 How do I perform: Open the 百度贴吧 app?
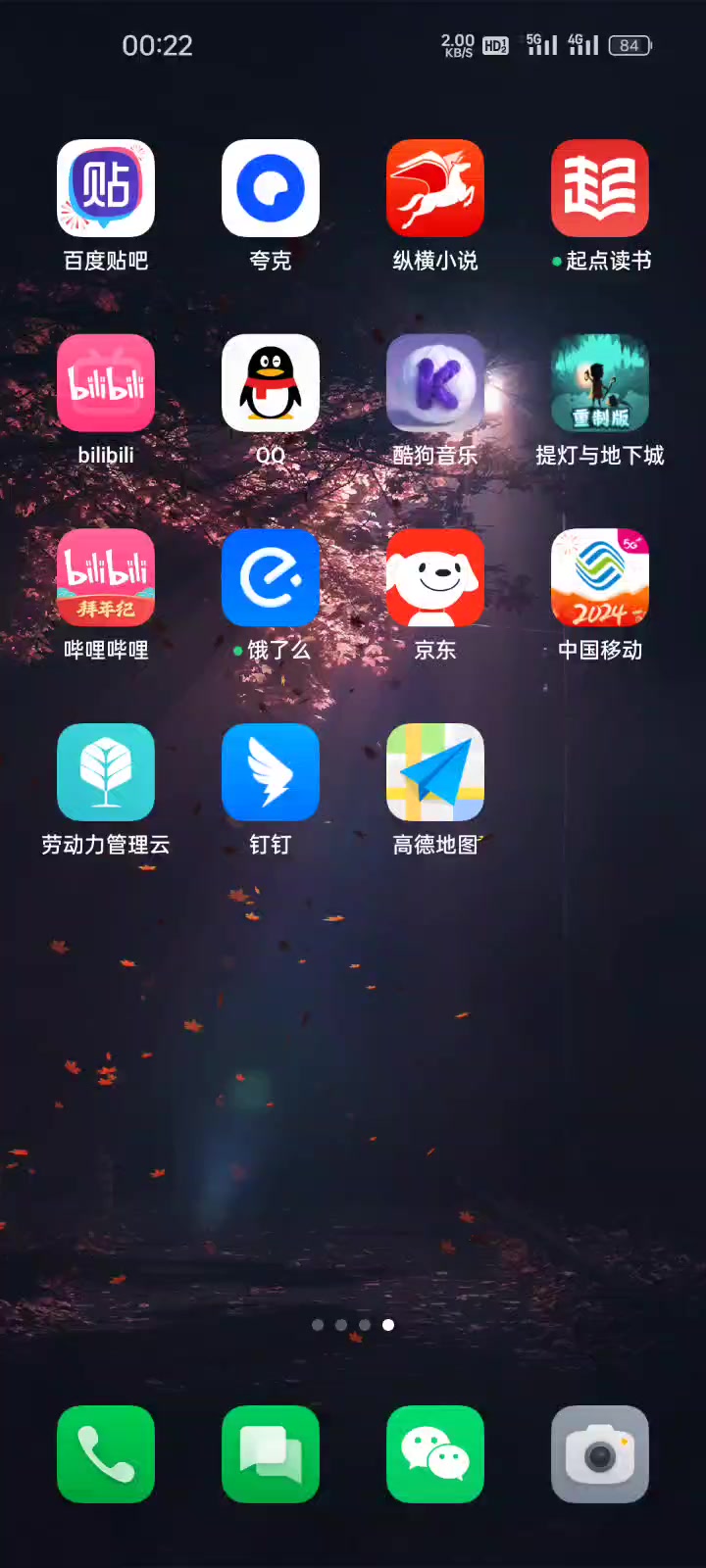click(x=106, y=188)
